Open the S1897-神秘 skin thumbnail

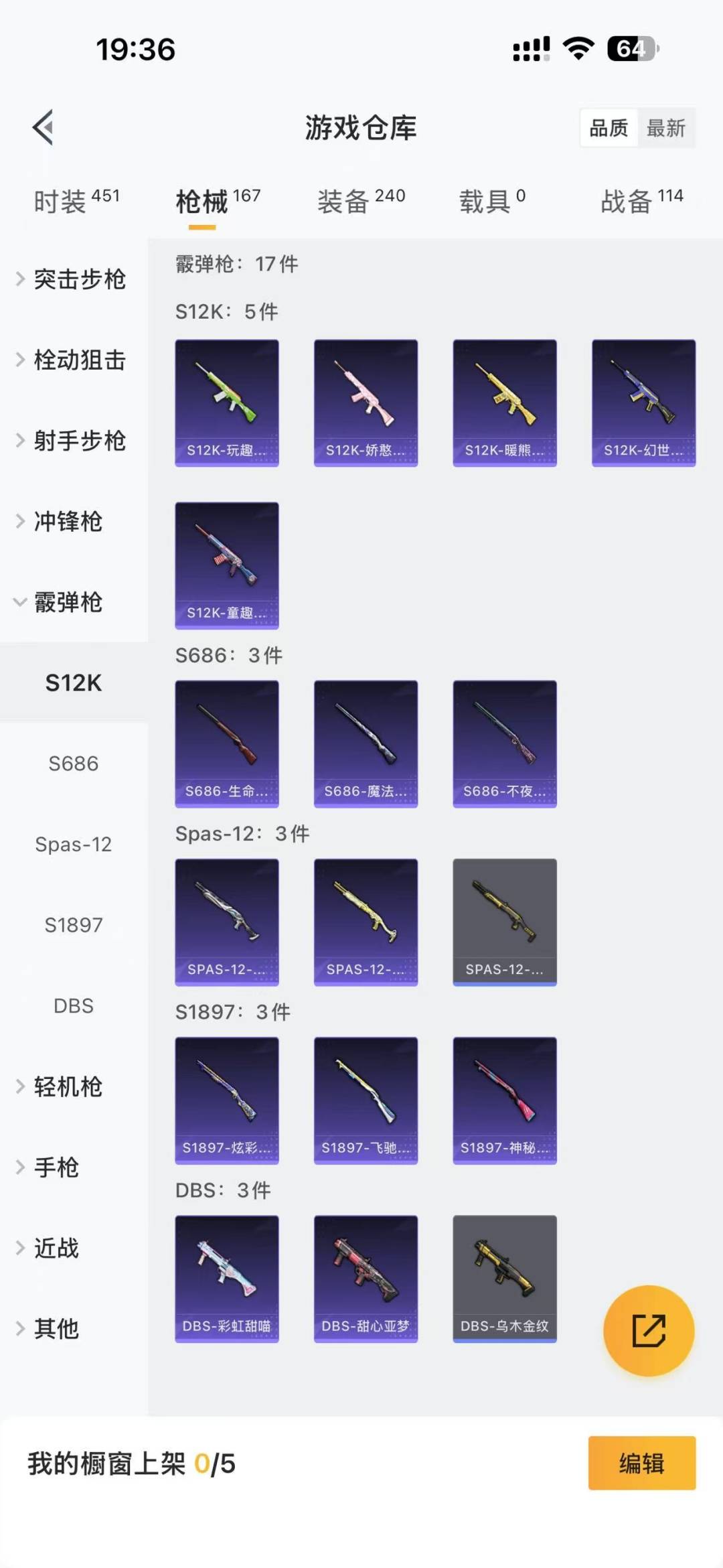click(x=505, y=1100)
